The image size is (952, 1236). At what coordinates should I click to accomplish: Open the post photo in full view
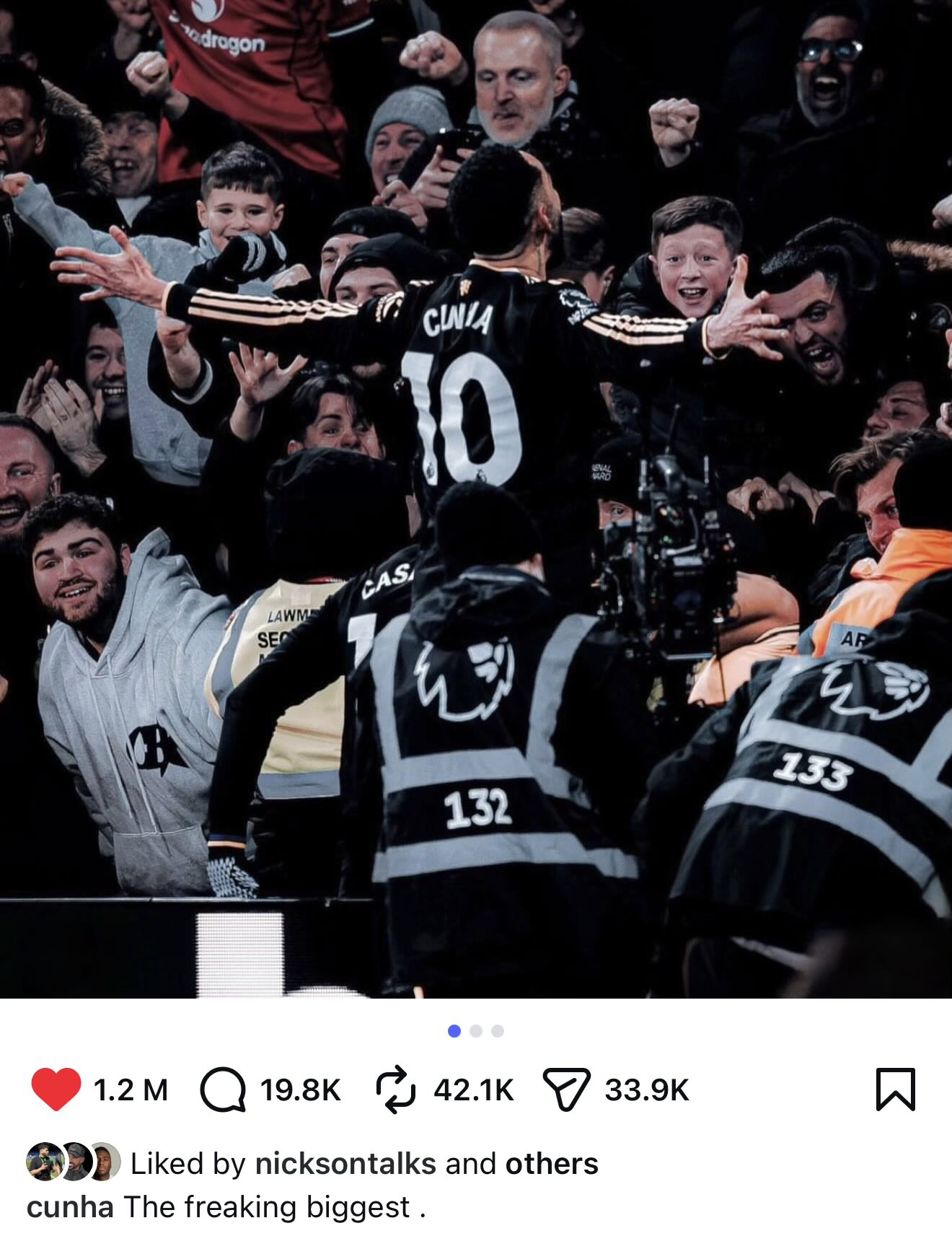(476, 498)
